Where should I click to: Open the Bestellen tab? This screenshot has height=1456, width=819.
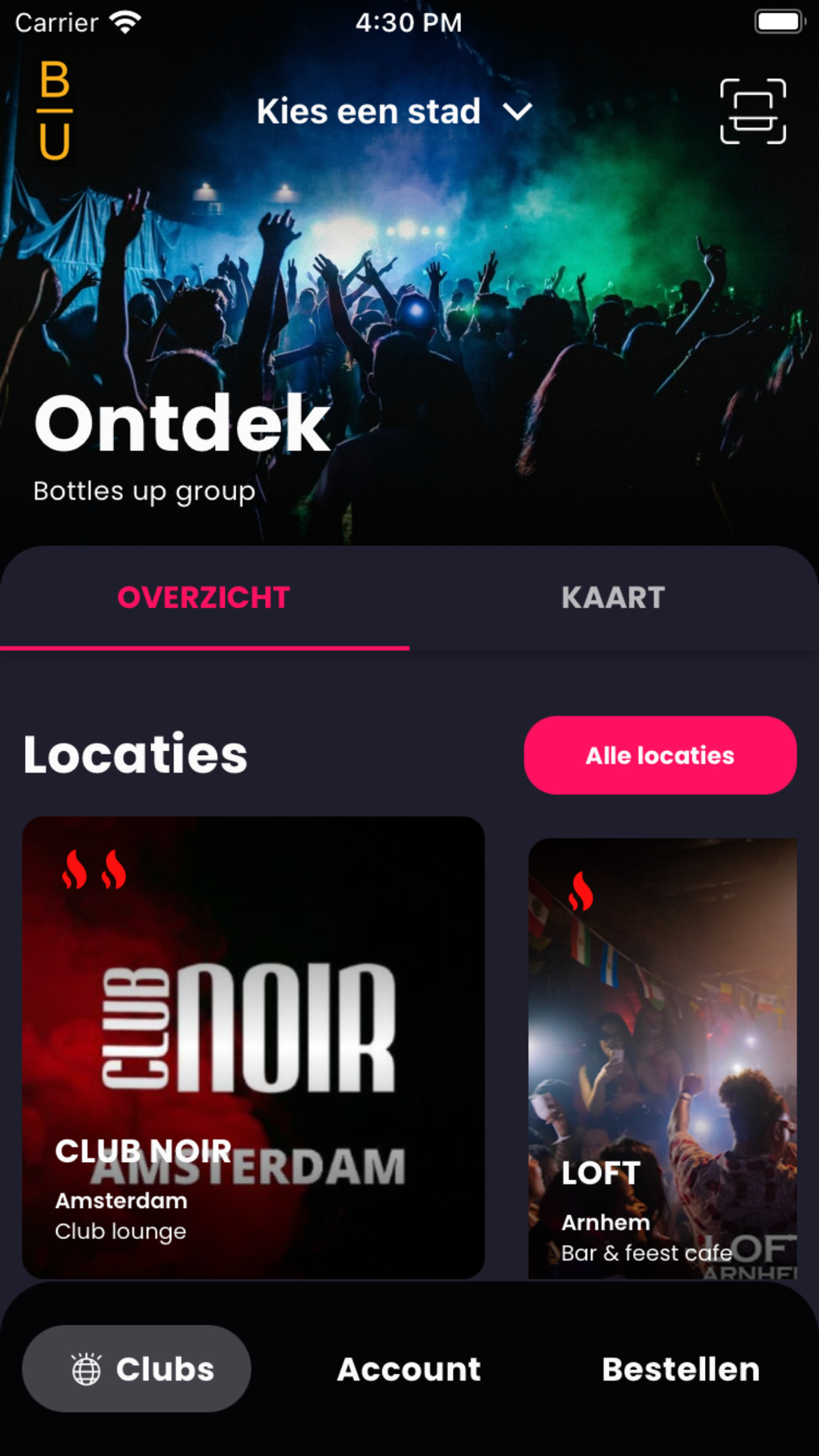(680, 1368)
